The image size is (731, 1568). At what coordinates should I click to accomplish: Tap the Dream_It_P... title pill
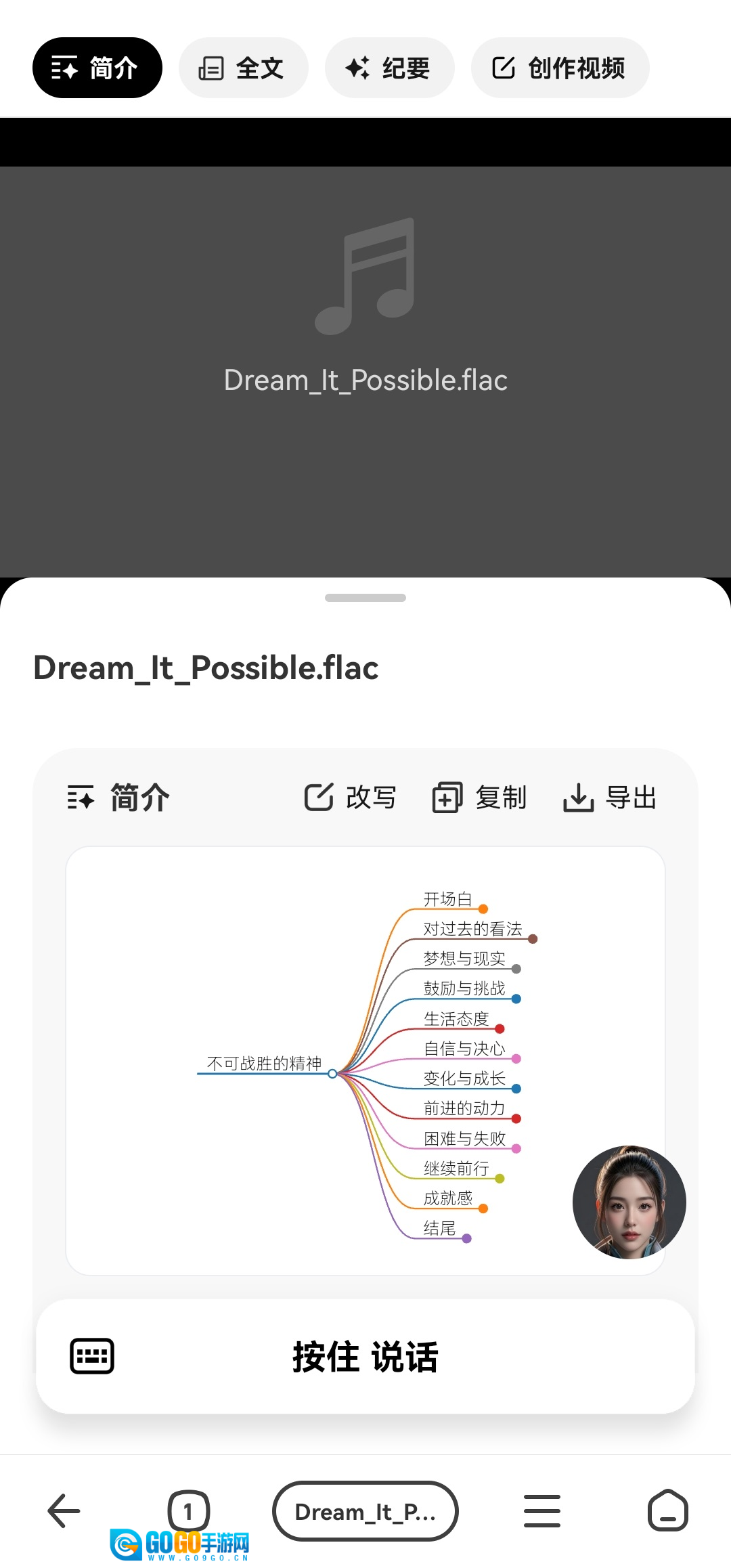pyautogui.click(x=365, y=1511)
